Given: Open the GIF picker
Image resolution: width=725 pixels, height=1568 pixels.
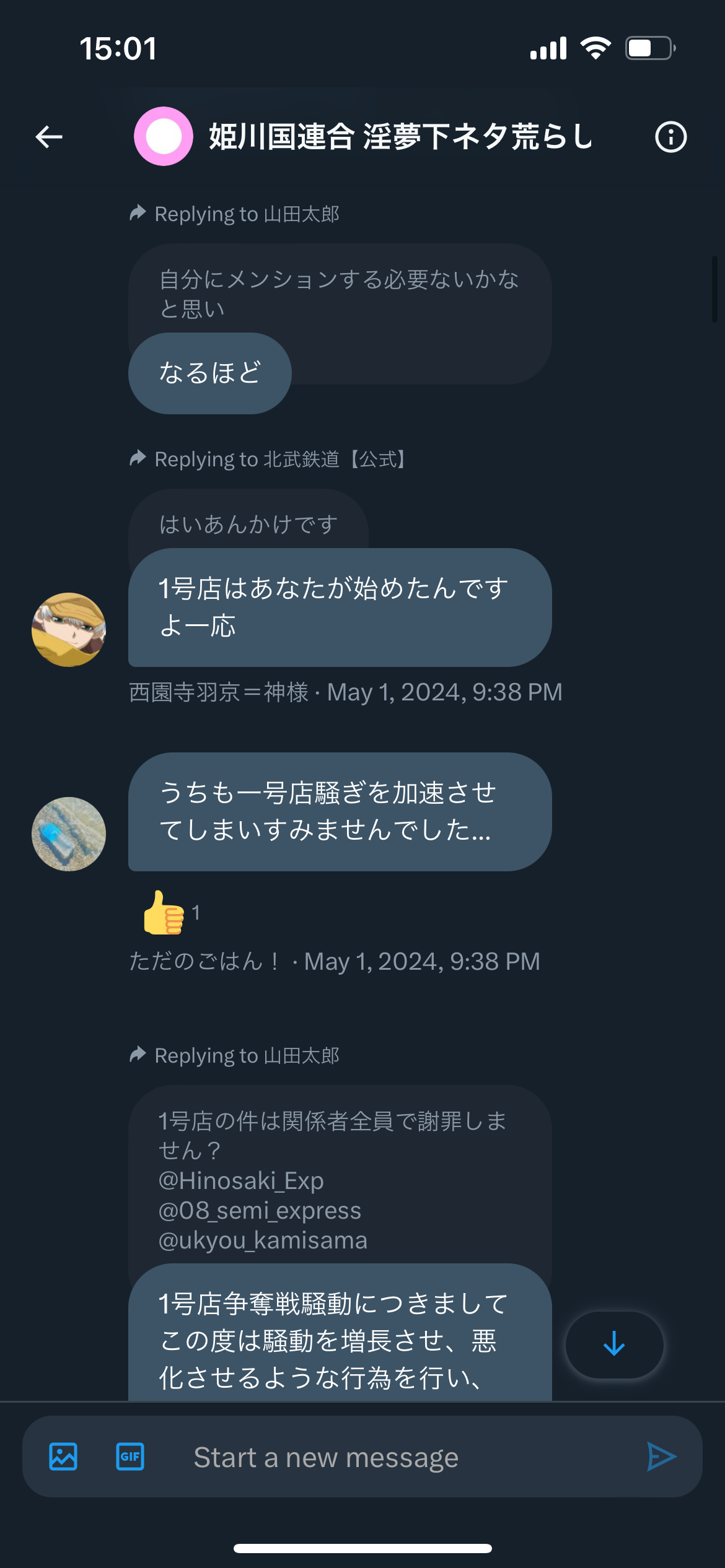Looking at the screenshot, I should point(130,1457).
